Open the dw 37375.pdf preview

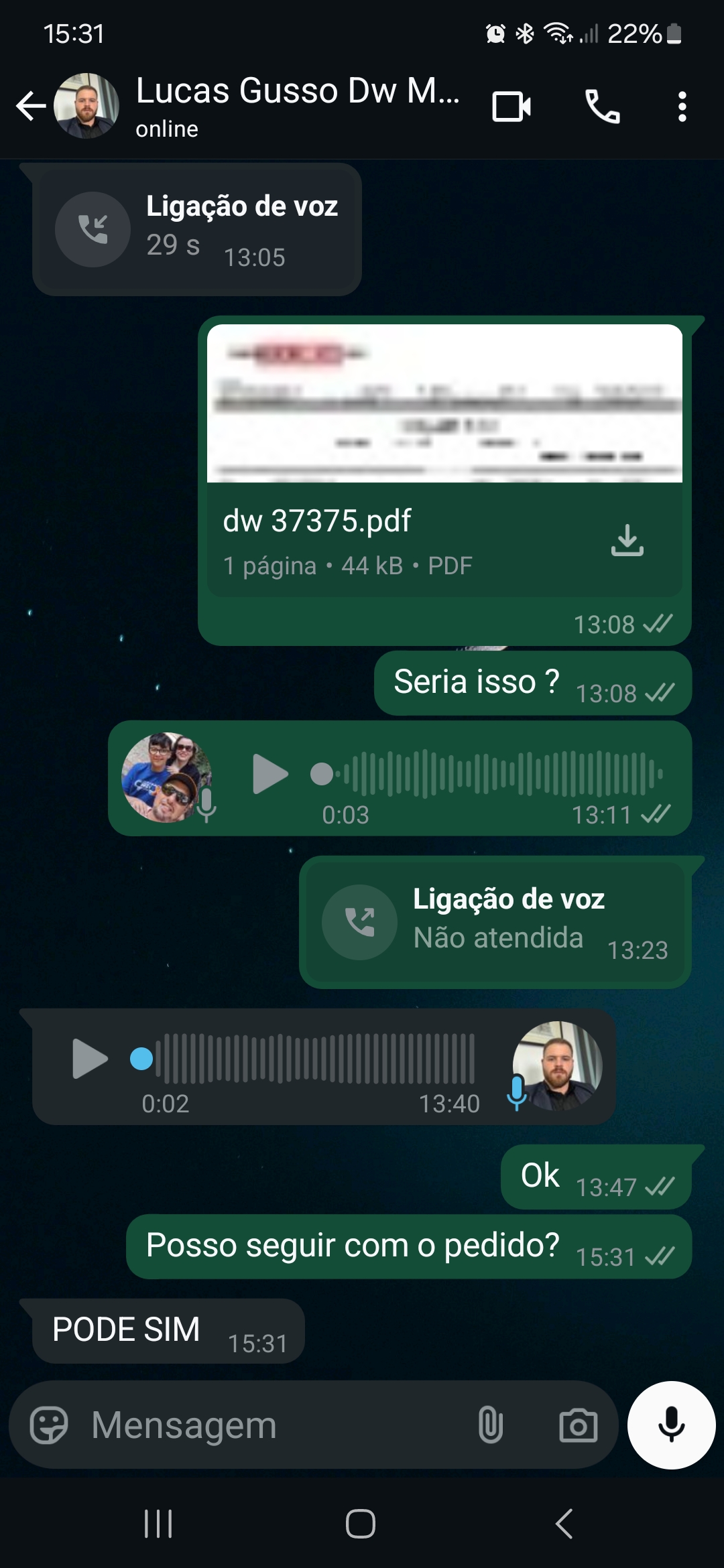click(x=444, y=403)
